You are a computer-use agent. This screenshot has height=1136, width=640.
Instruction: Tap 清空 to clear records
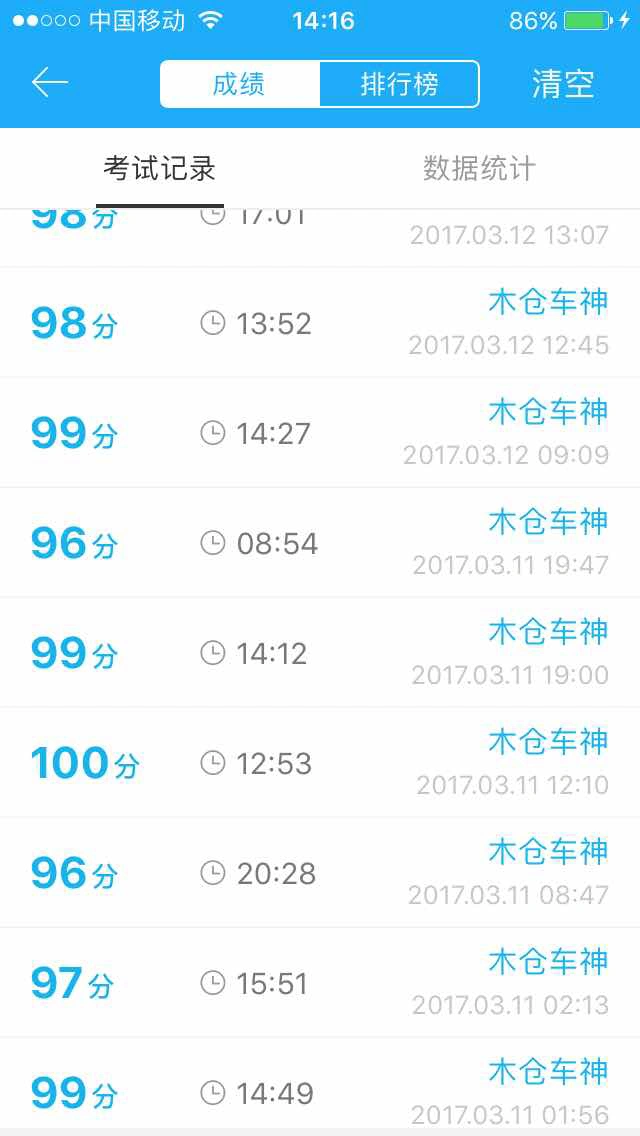[x=563, y=84]
